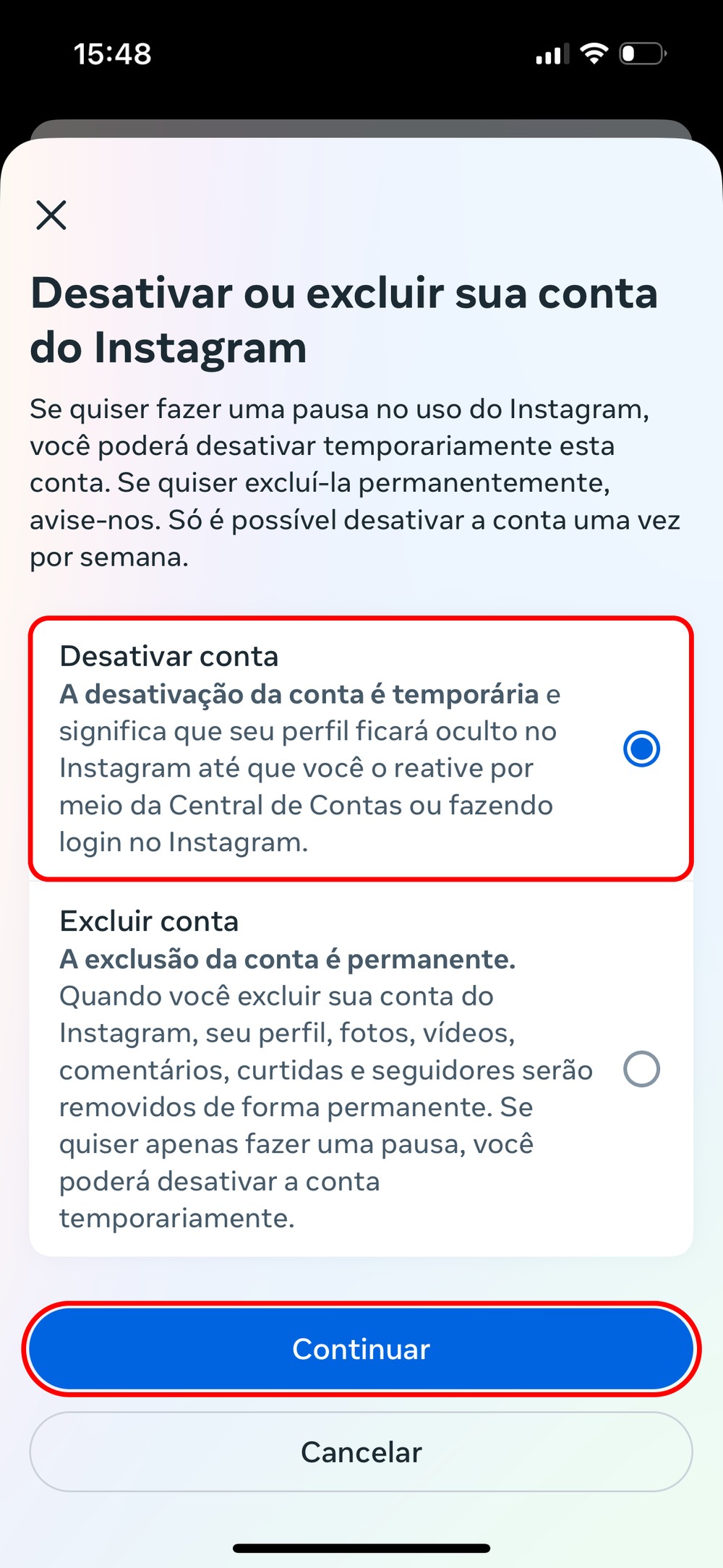Choose the Excluir conta option
723x1568 pixels.
641,1069
